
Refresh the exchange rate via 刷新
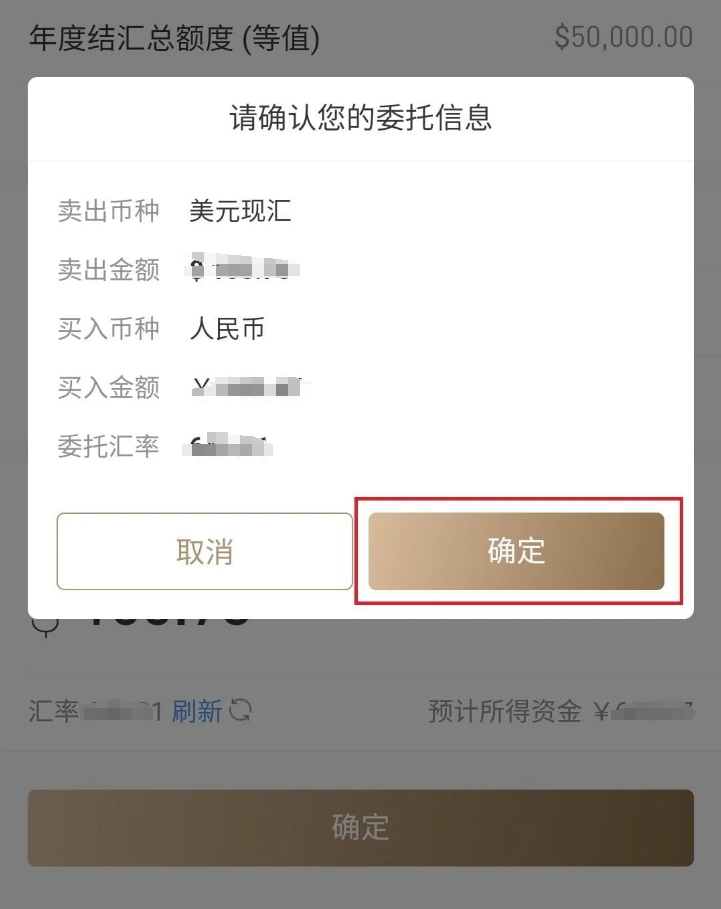coord(197,711)
